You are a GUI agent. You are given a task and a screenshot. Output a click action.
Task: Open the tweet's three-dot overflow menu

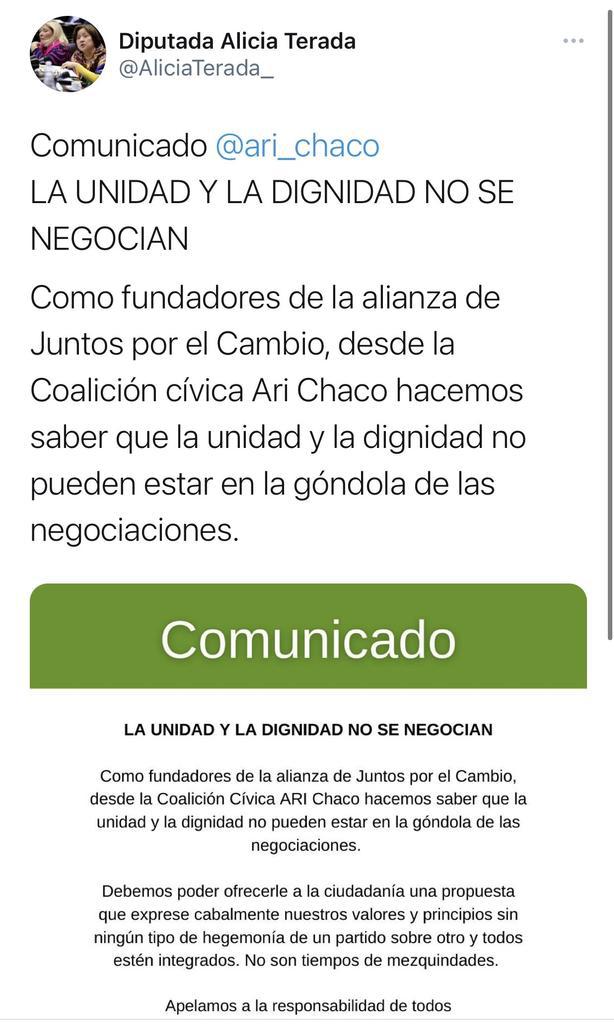pyautogui.click(x=573, y=41)
